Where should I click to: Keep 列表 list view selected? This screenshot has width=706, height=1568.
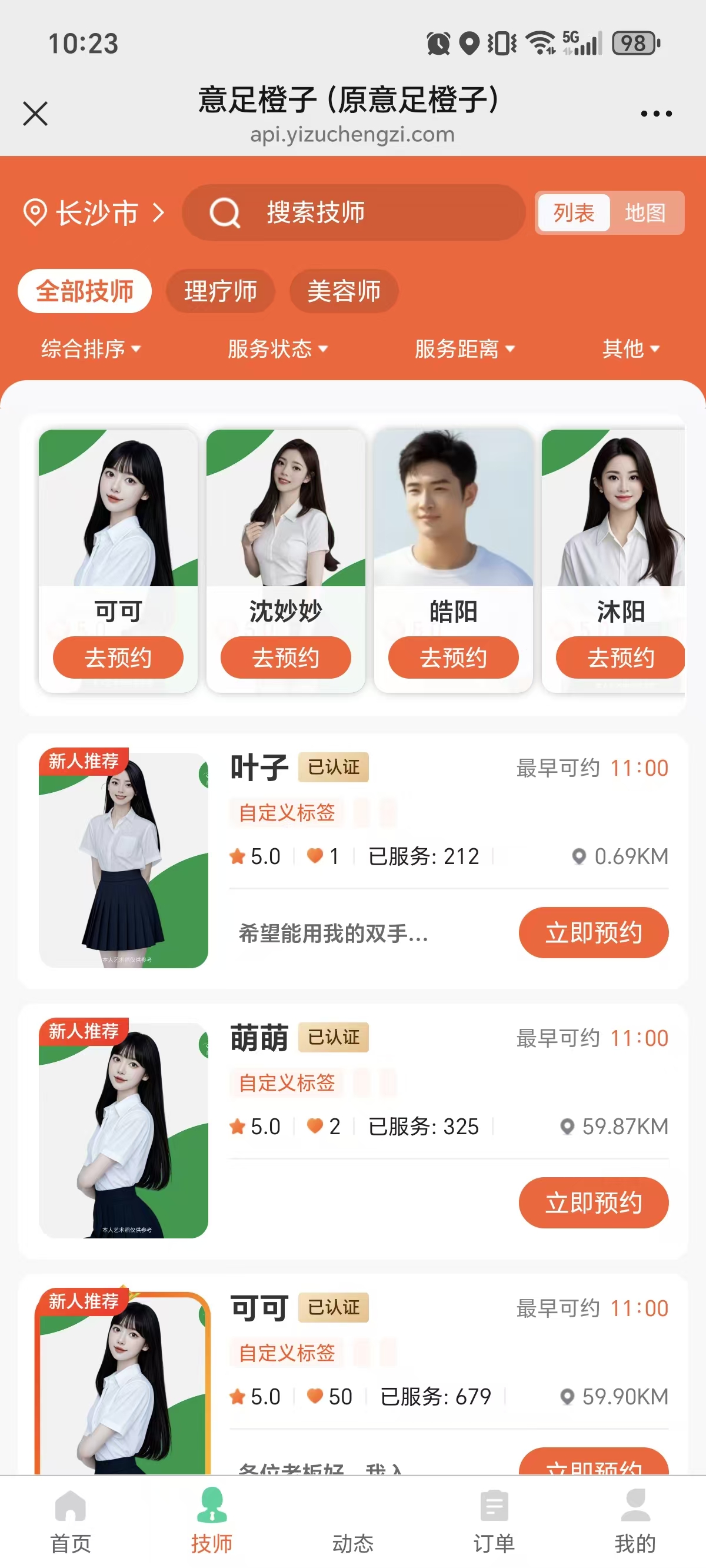coord(572,212)
